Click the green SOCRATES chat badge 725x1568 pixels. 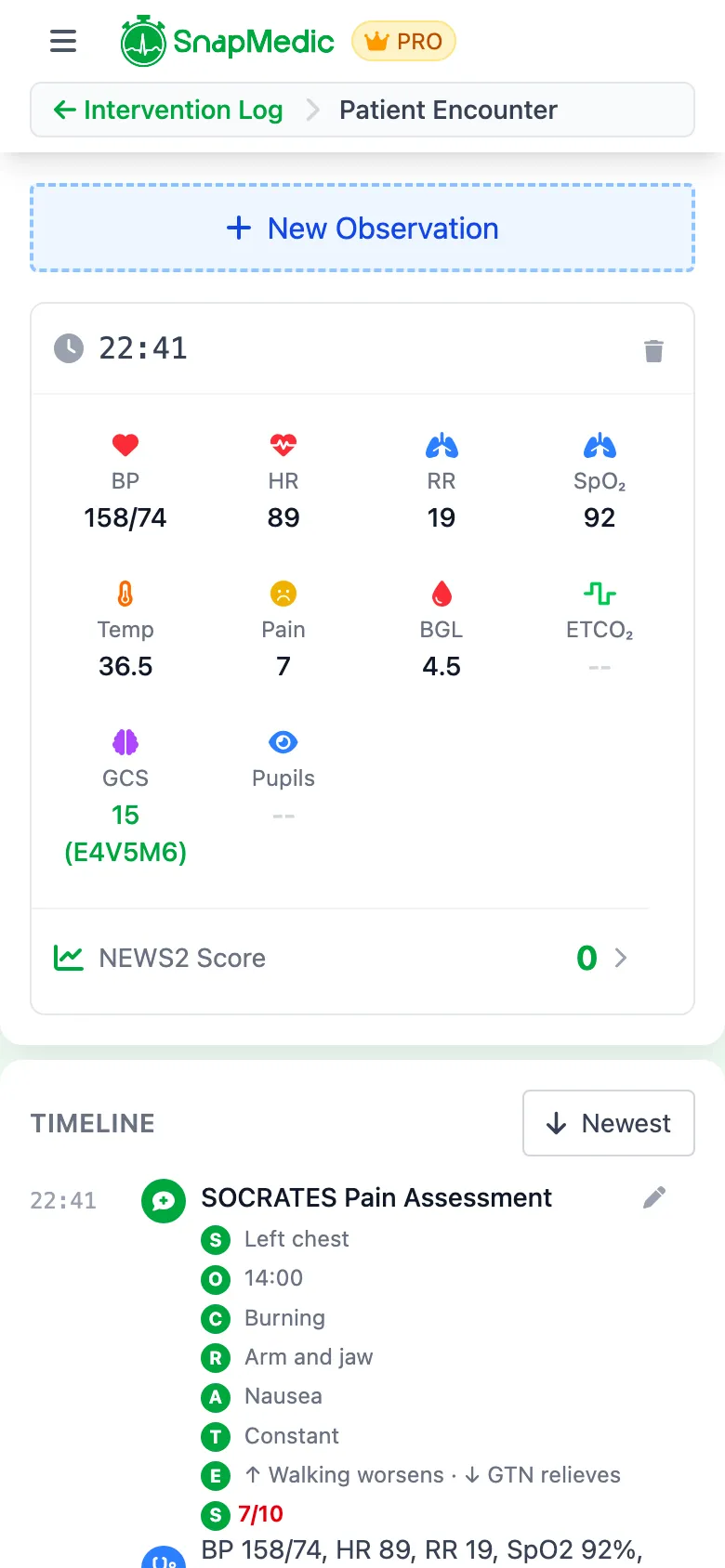click(164, 1200)
